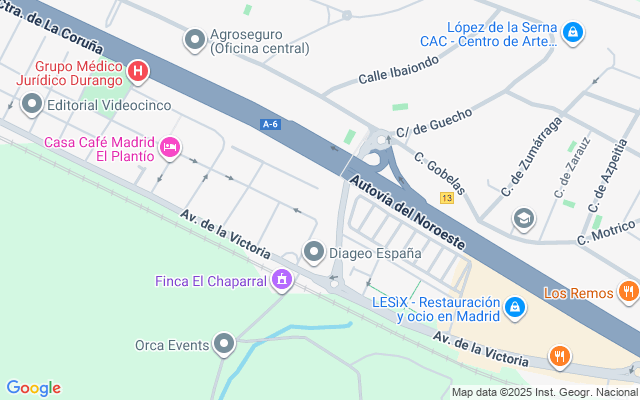
Task: Tap the Orca Events place pin
Action: click(224, 345)
